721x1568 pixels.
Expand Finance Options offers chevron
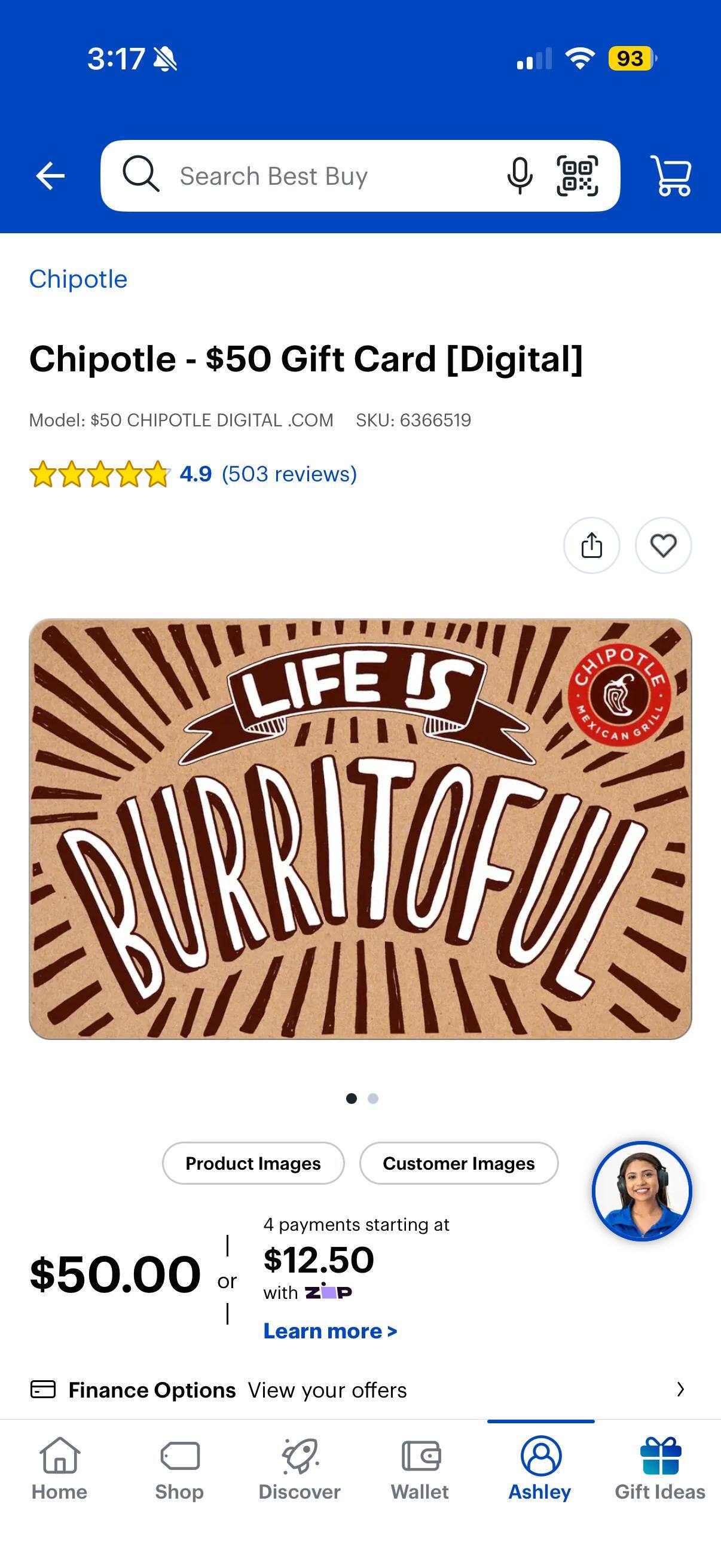click(680, 1390)
